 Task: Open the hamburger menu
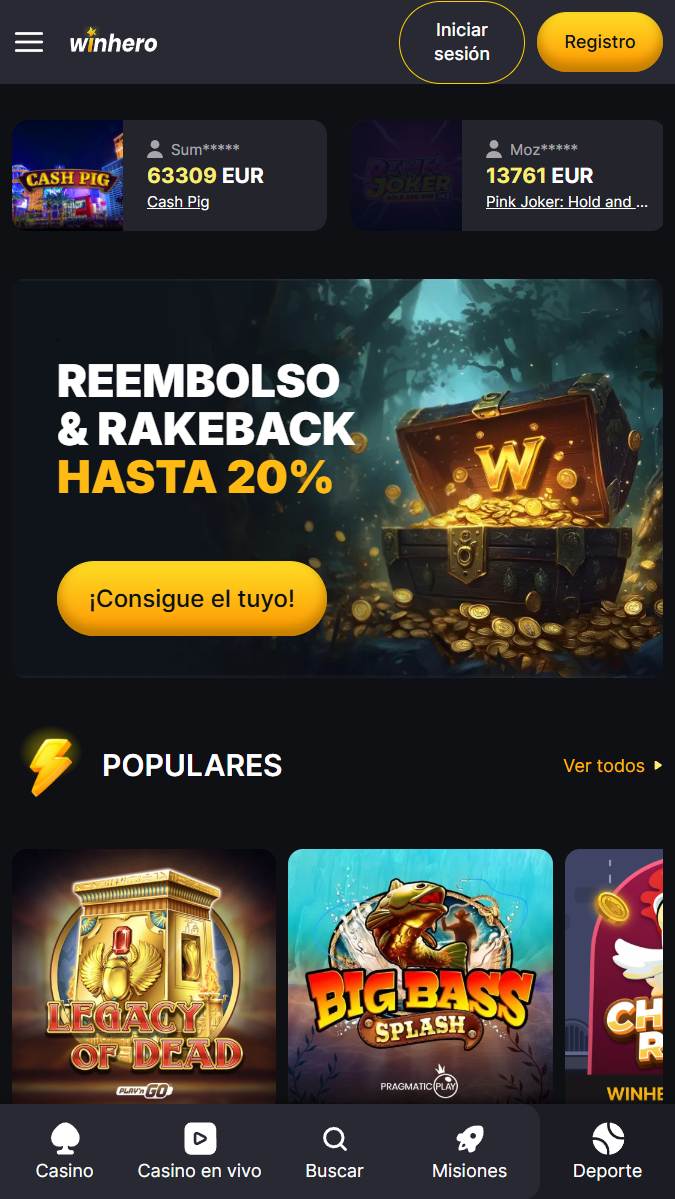(x=29, y=42)
